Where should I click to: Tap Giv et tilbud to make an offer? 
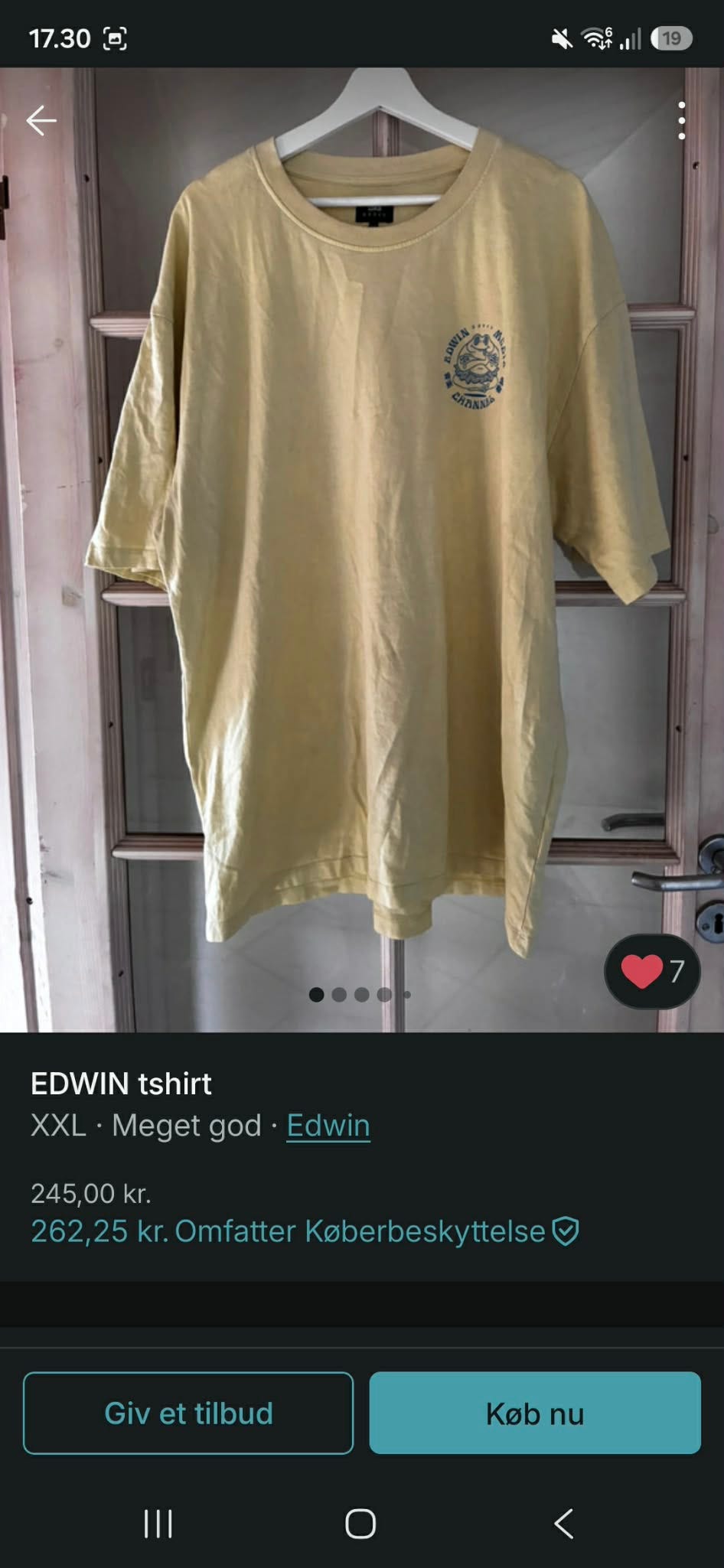click(x=188, y=1413)
